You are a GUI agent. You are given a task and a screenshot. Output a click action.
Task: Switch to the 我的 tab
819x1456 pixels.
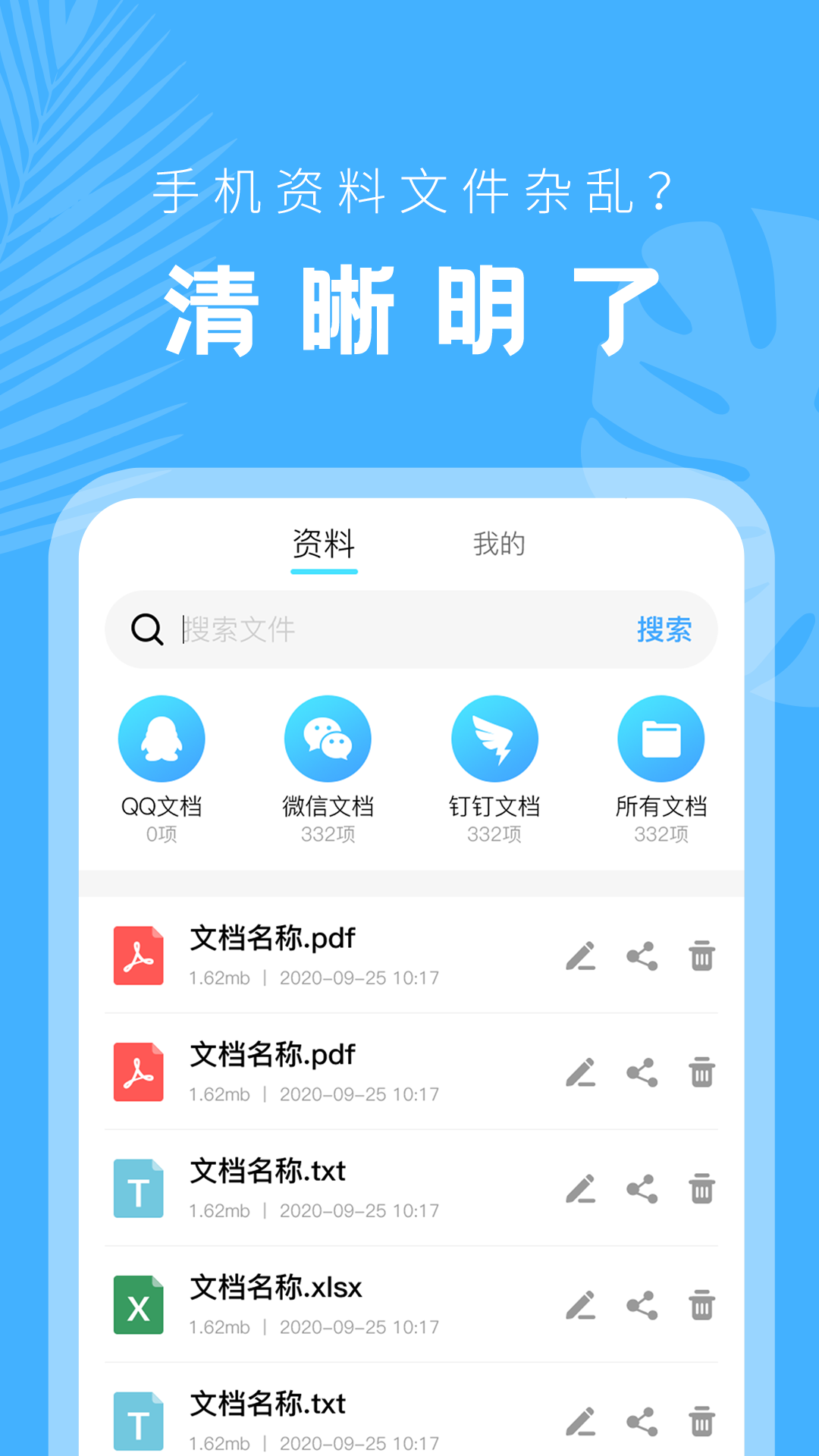click(497, 543)
